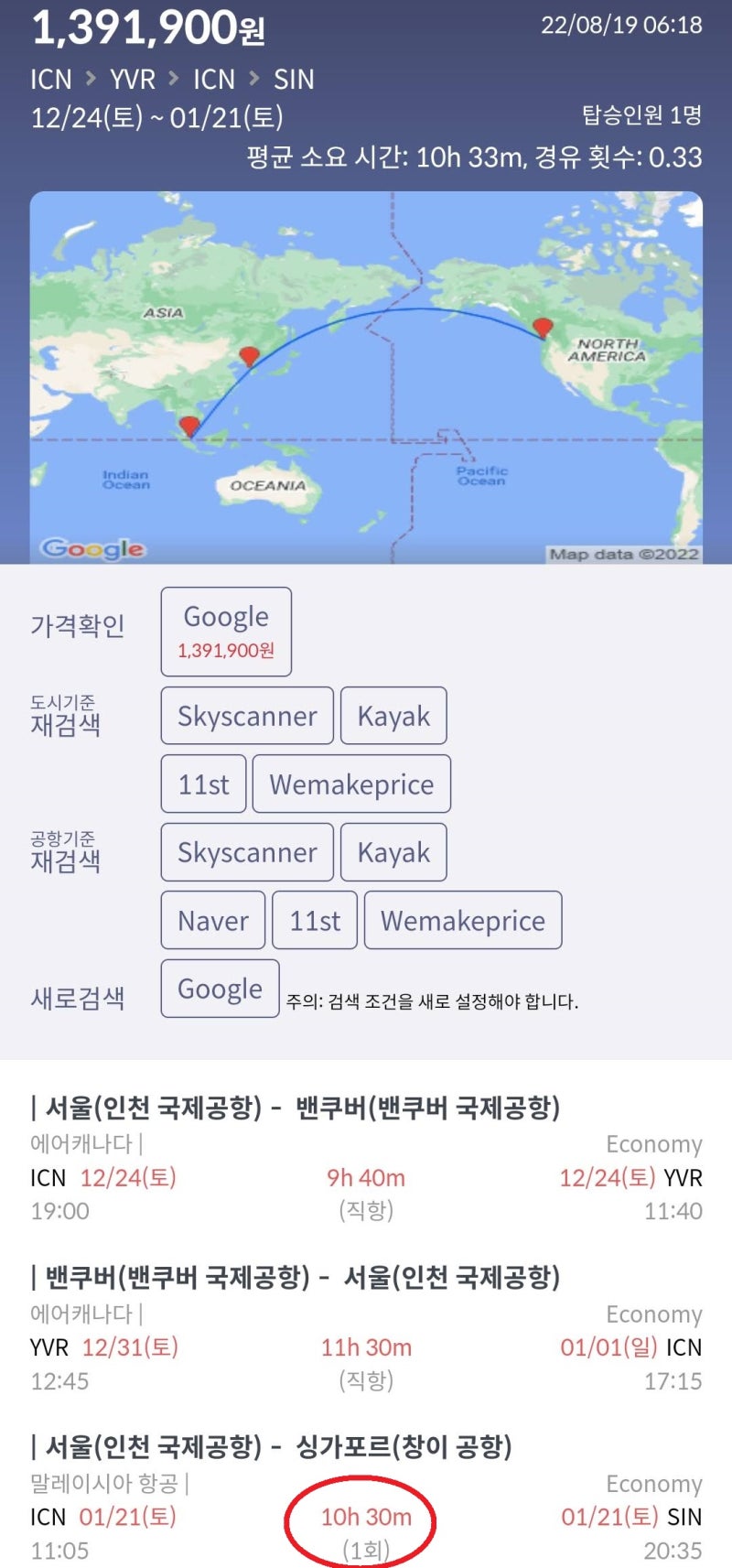
Task: Re-search by city (도시기준) on Kayak
Action: (x=393, y=716)
